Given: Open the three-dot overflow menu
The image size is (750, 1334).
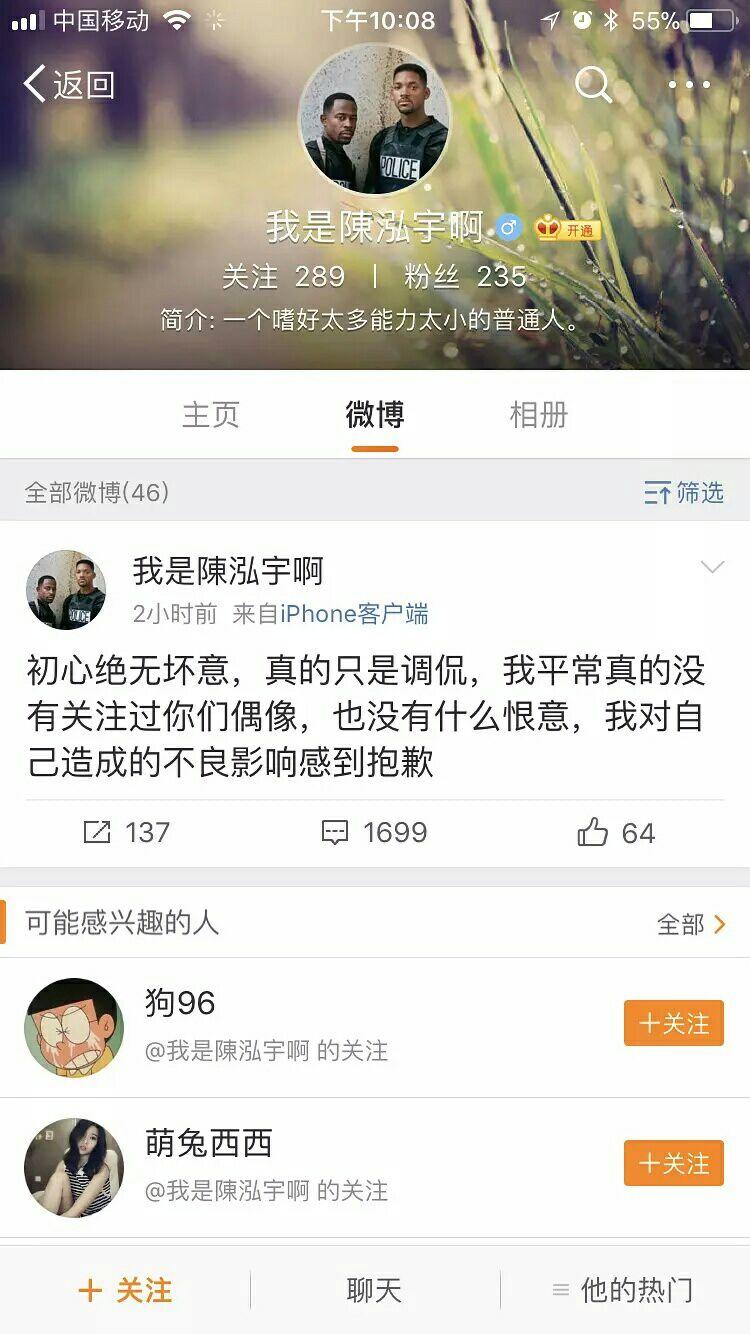Looking at the screenshot, I should click(689, 85).
